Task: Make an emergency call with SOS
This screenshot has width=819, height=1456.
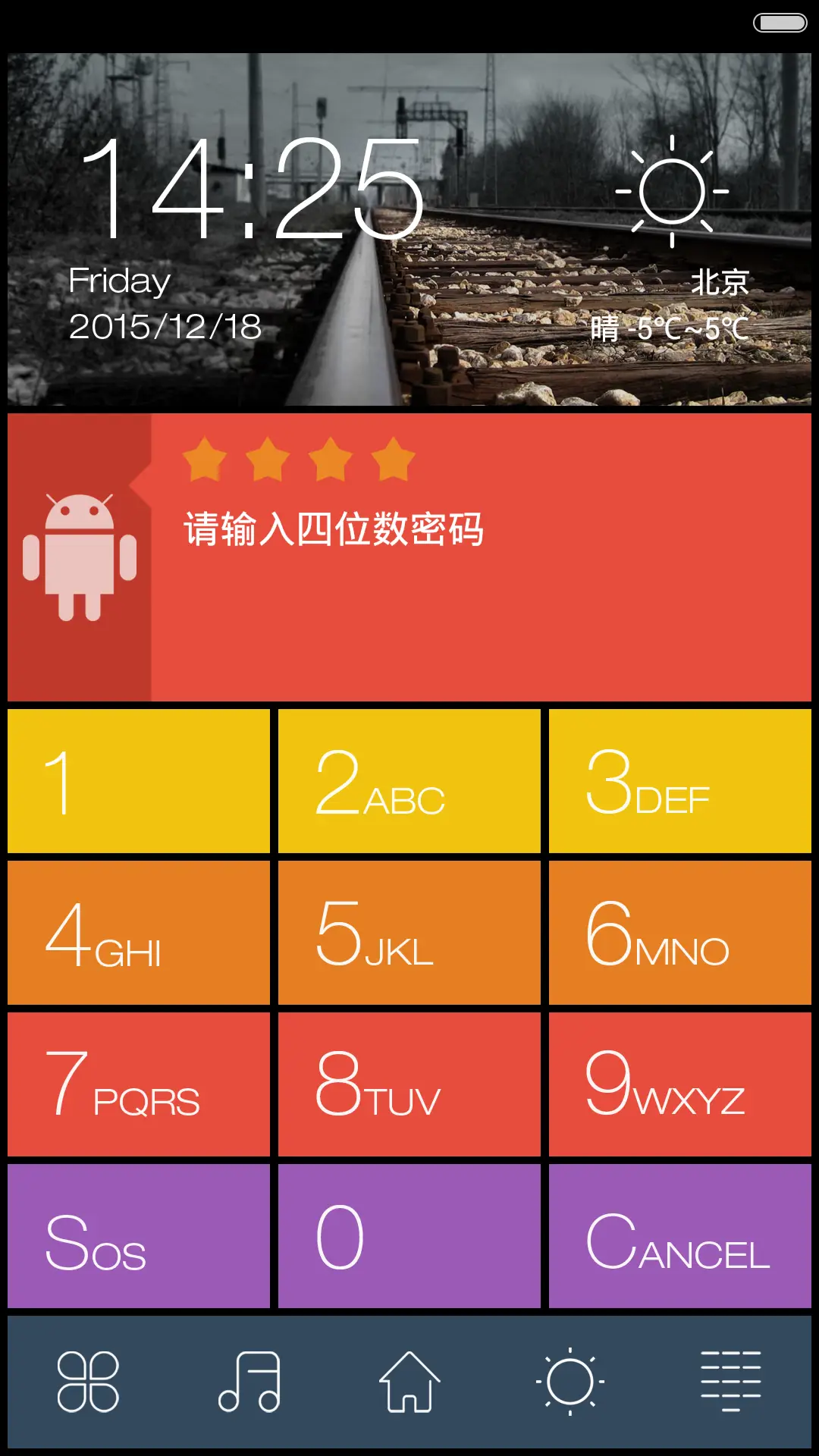Action: pyautogui.click(x=139, y=1236)
